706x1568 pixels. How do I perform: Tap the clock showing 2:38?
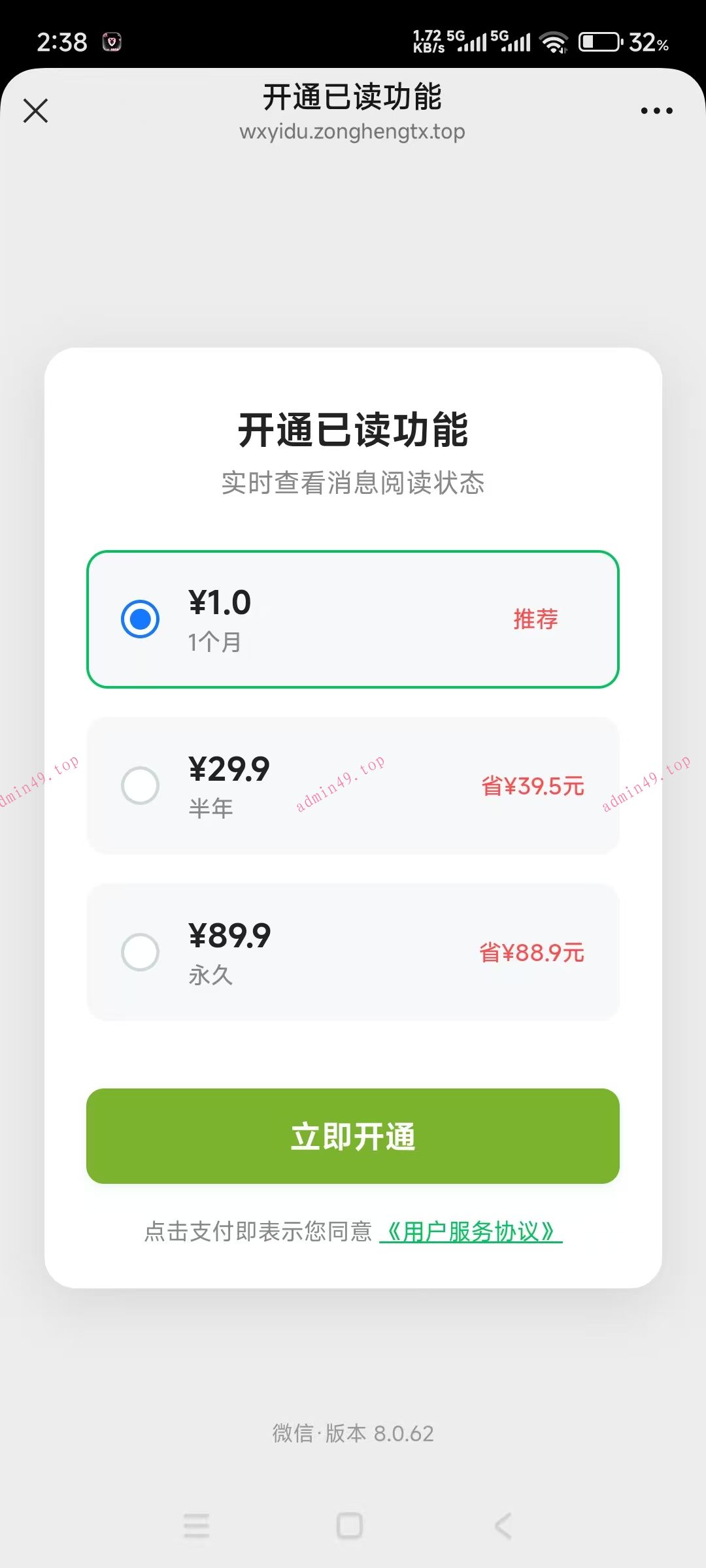(x=62, y=41)
